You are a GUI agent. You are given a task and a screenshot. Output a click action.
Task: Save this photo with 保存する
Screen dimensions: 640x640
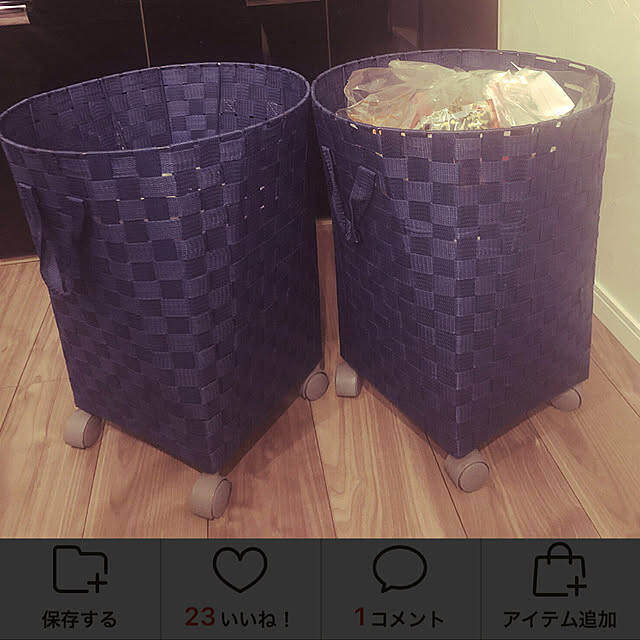(x=80, y=588)
